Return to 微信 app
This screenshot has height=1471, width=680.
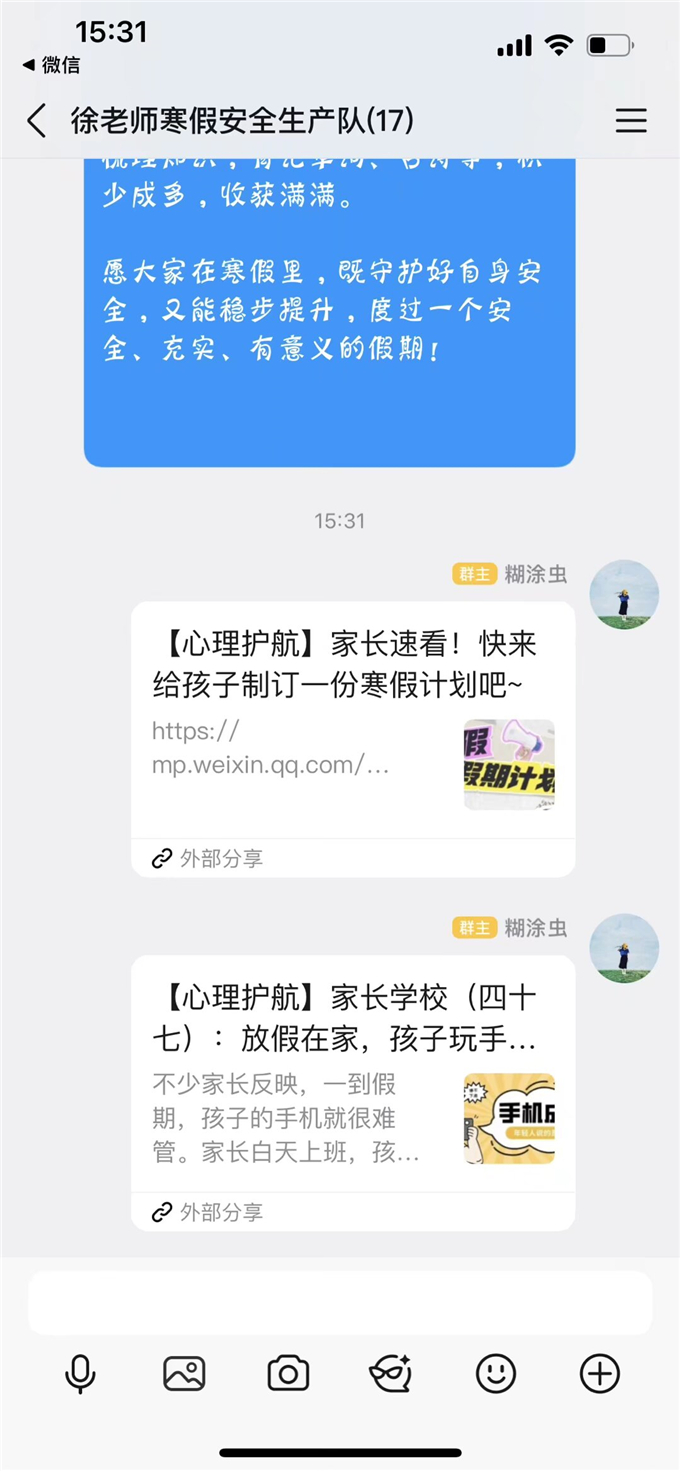(x=52, y=66)
